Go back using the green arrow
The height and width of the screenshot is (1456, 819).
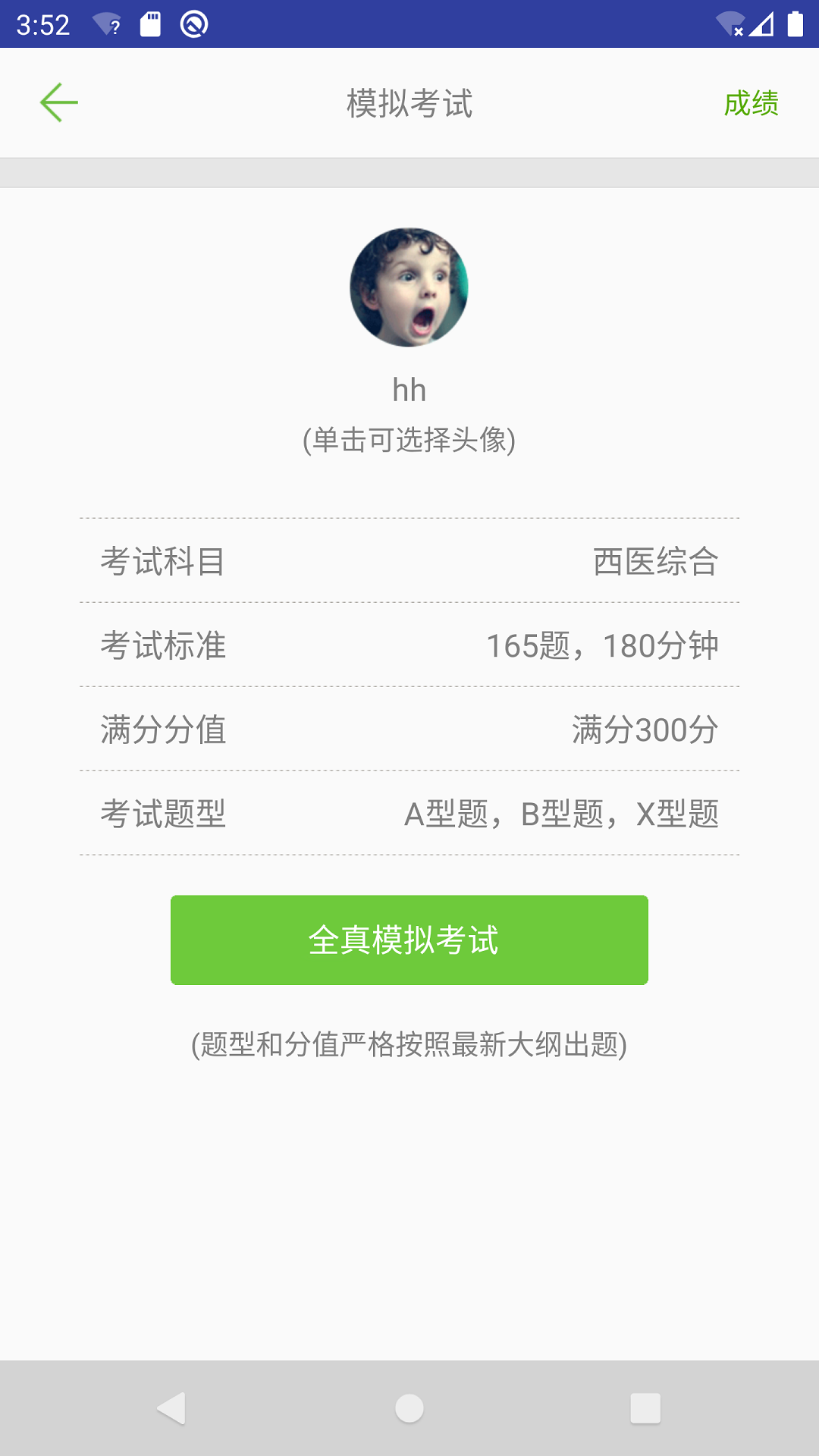[59, 103]
